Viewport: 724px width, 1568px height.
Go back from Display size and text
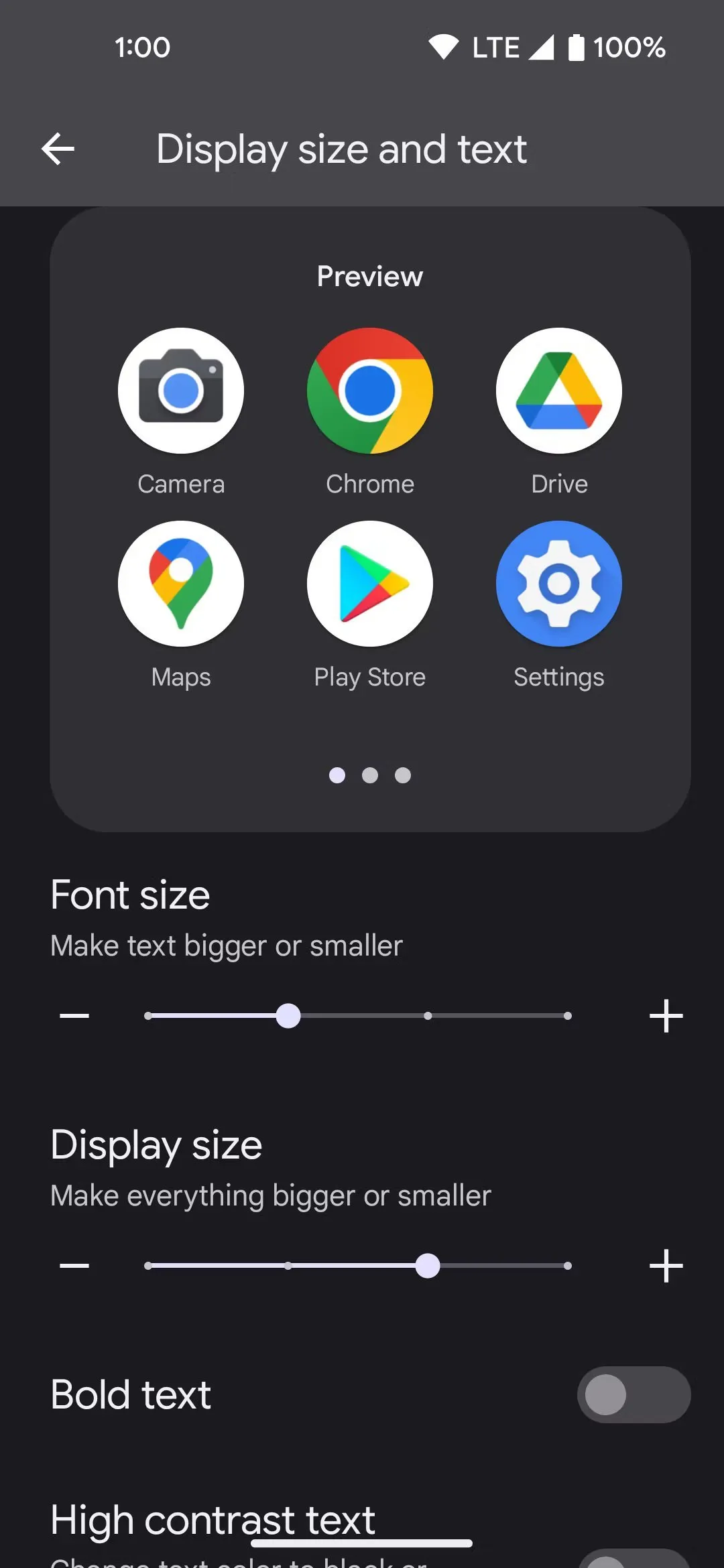(58, 149)
